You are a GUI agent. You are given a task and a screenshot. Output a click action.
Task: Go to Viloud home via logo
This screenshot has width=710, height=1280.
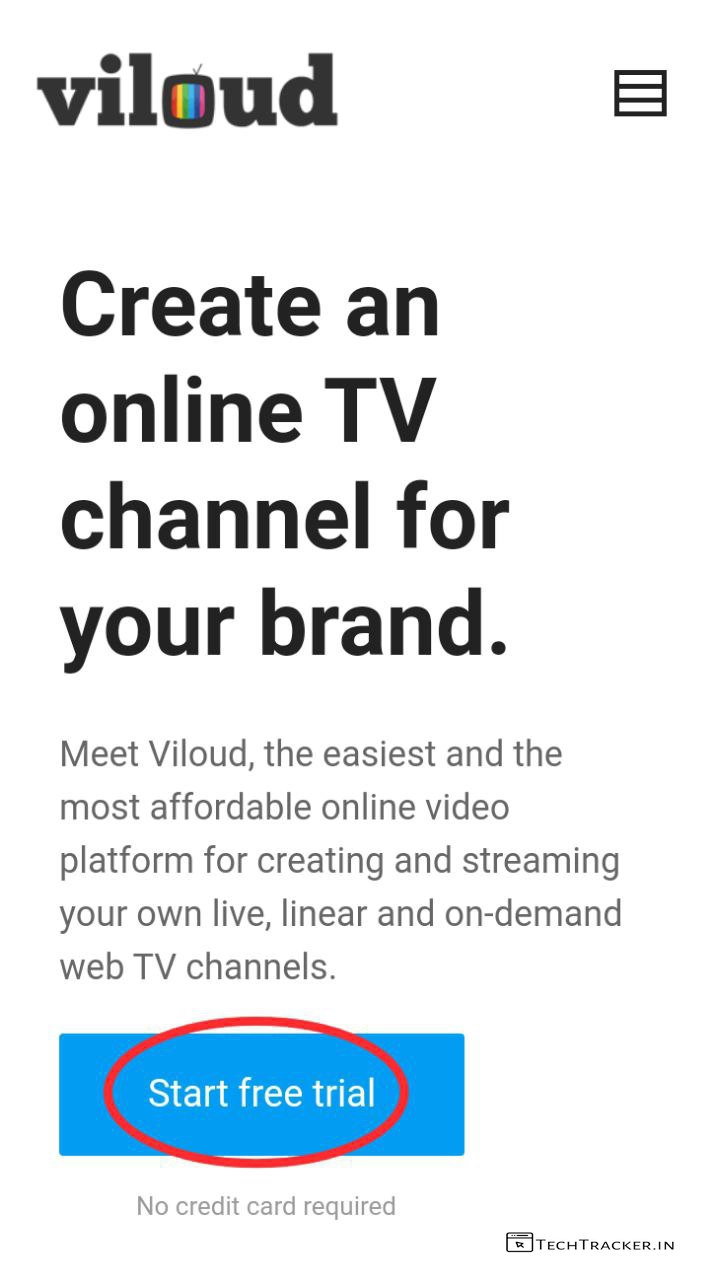[x=187, y=91]
